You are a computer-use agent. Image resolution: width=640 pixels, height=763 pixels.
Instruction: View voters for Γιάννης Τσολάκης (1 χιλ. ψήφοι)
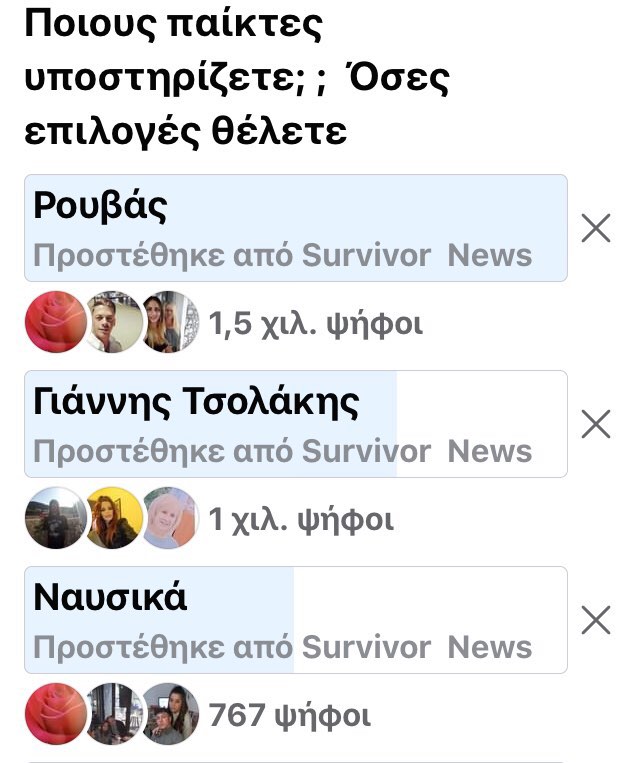tap(300, 519)
